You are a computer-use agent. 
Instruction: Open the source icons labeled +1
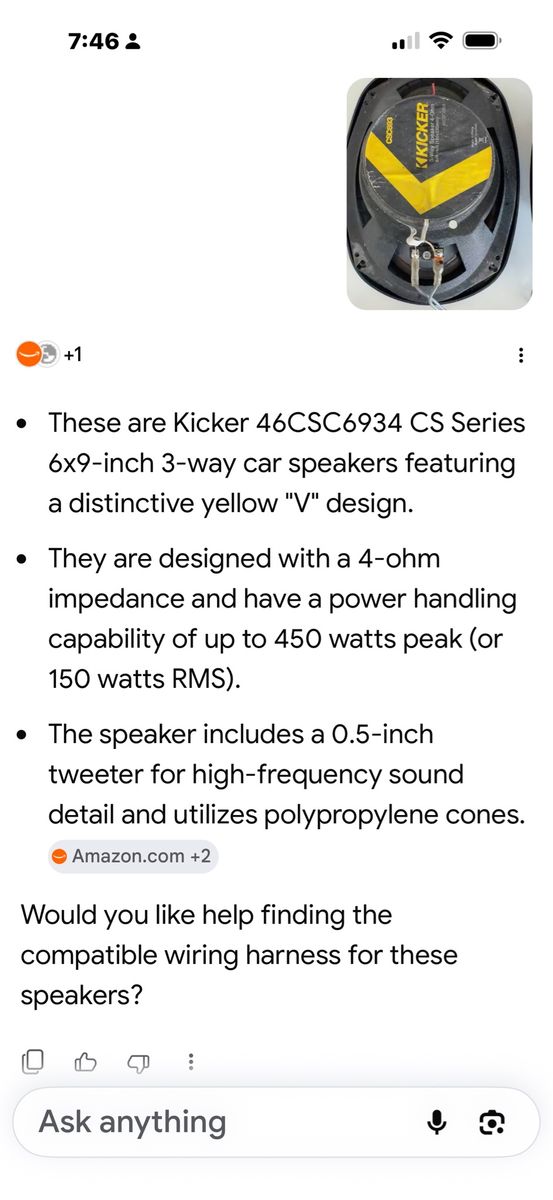click(49, 354)
